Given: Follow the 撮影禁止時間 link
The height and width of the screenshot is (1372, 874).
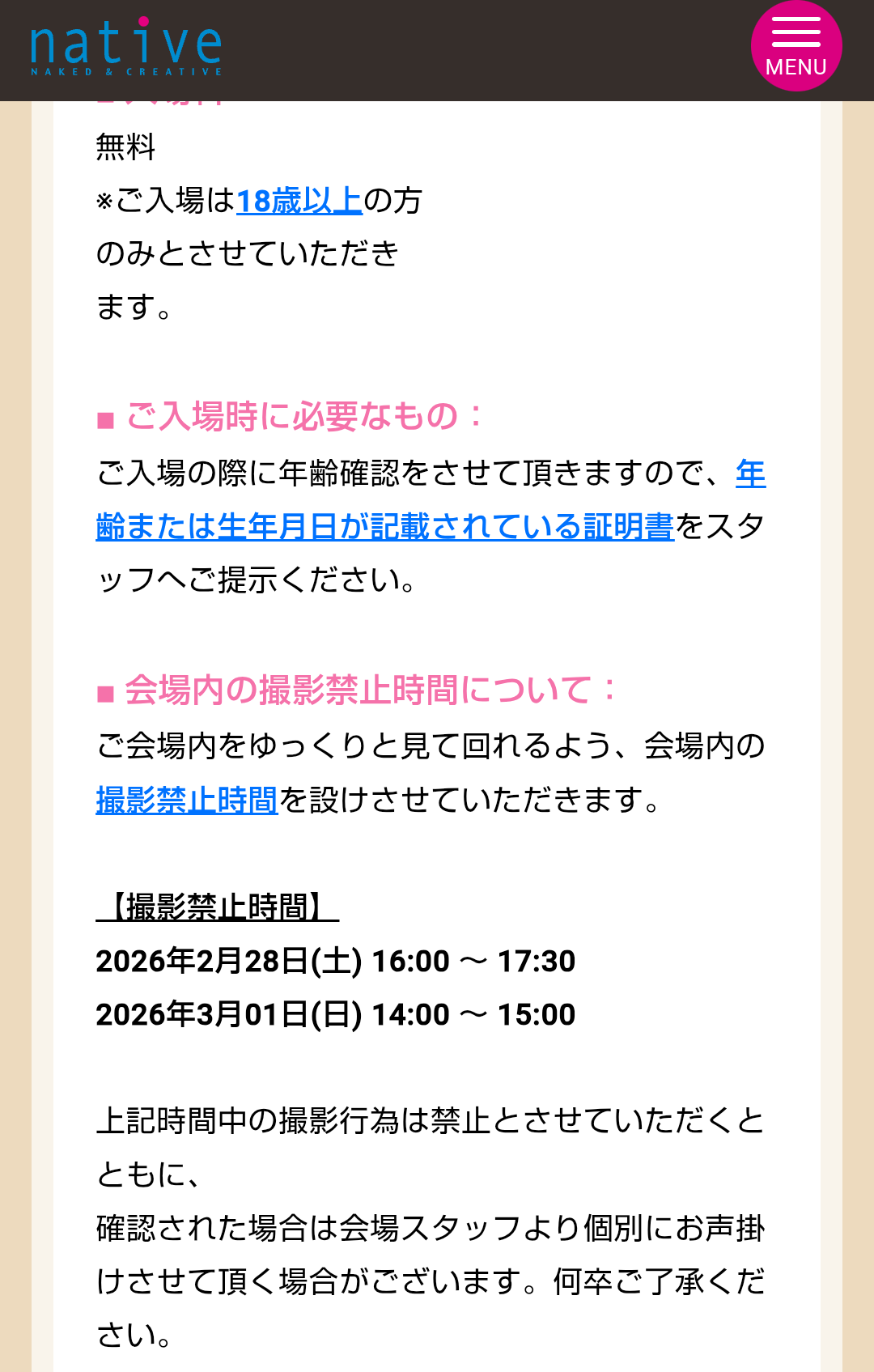Looking at the screenshot, I should 186,801.
